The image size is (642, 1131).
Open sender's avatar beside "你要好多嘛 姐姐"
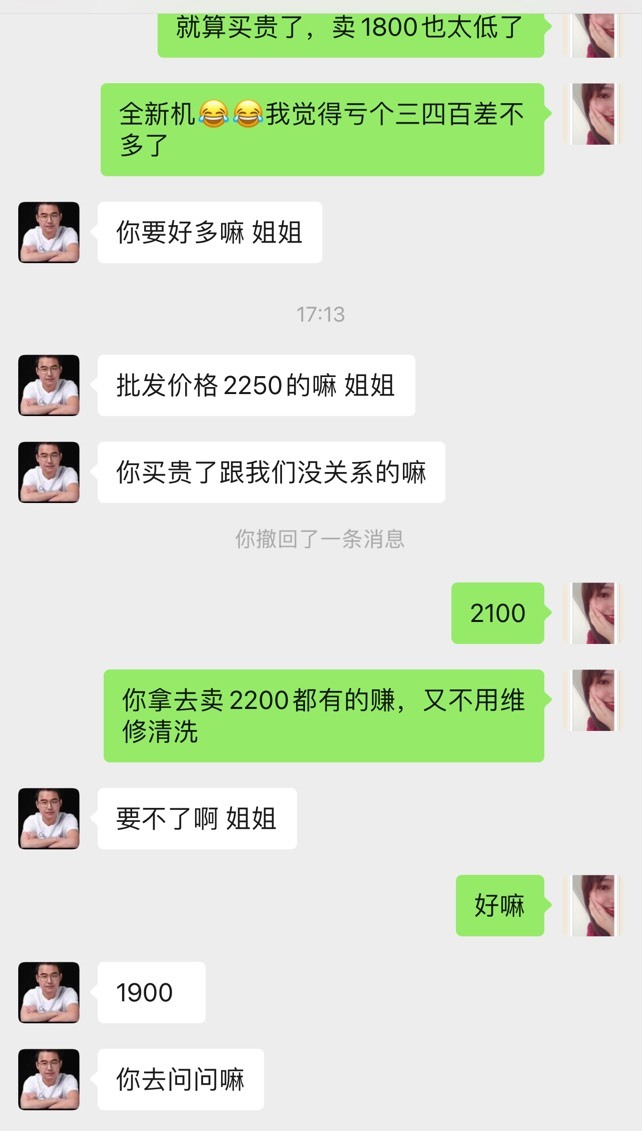click(49, 232)
